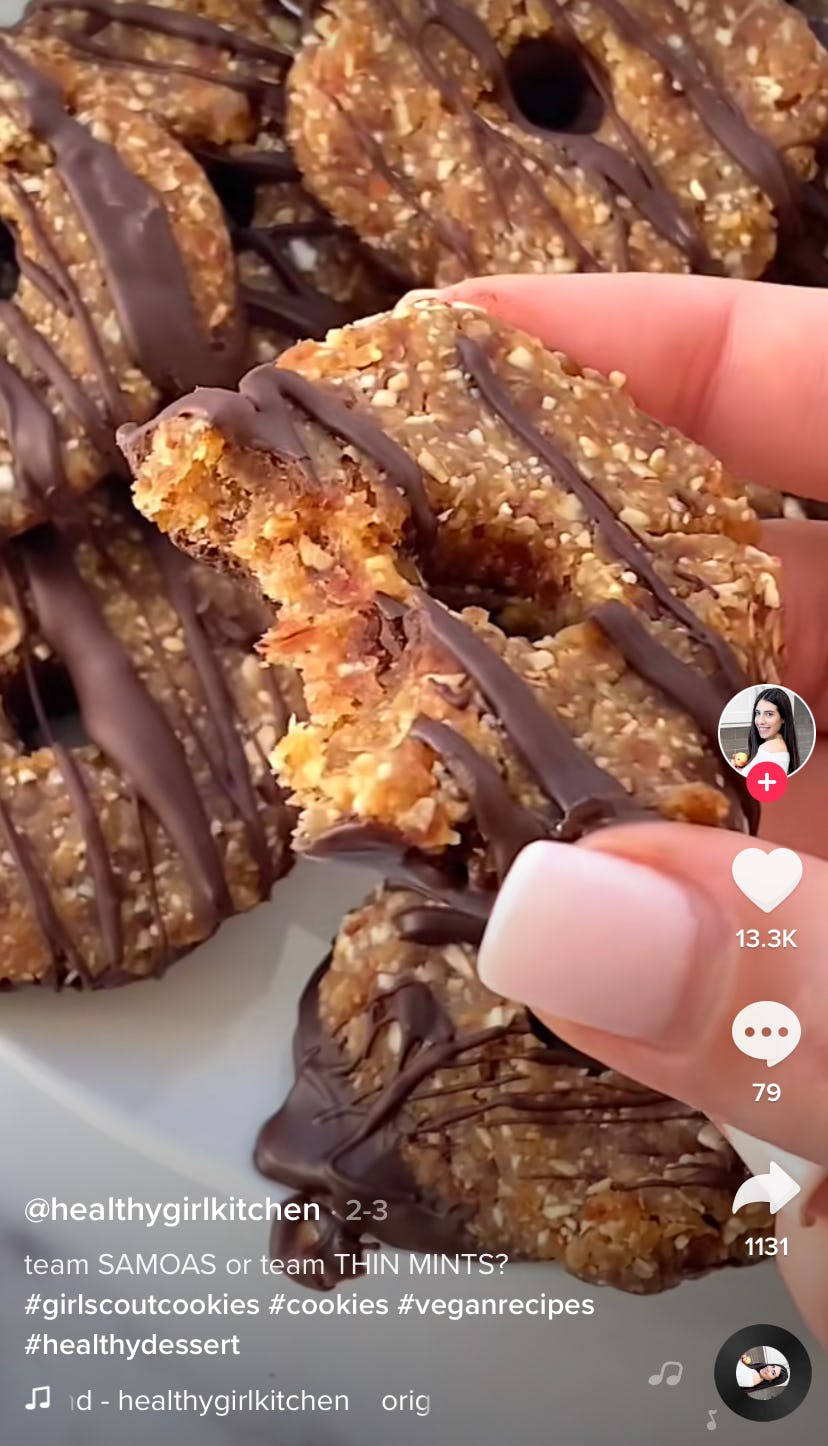828x1446 pixels.
Task: Open the spinning sound disc
Action: (763, 1373)
